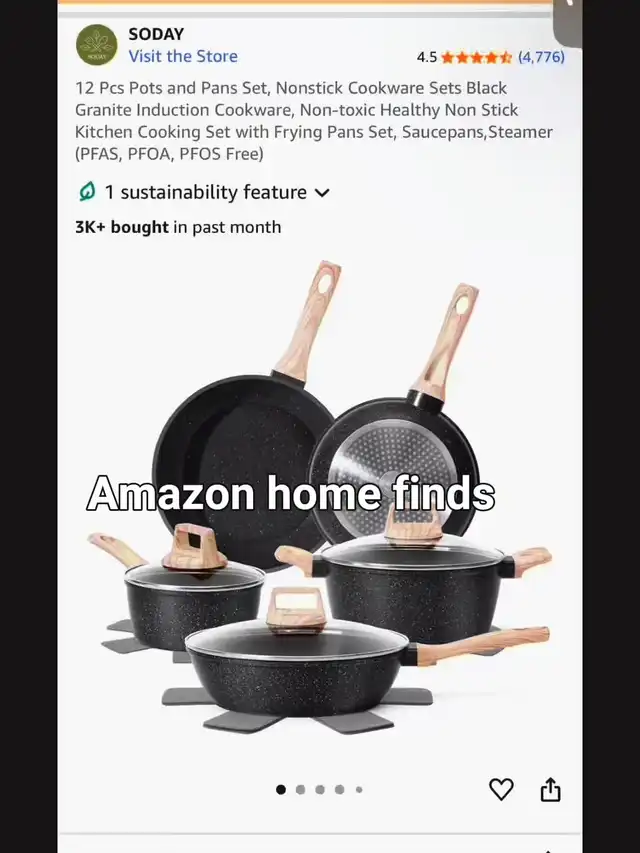Share this cookware product
Image resolution: width=640 pixels, height=853 pixels.
(550, 789)
